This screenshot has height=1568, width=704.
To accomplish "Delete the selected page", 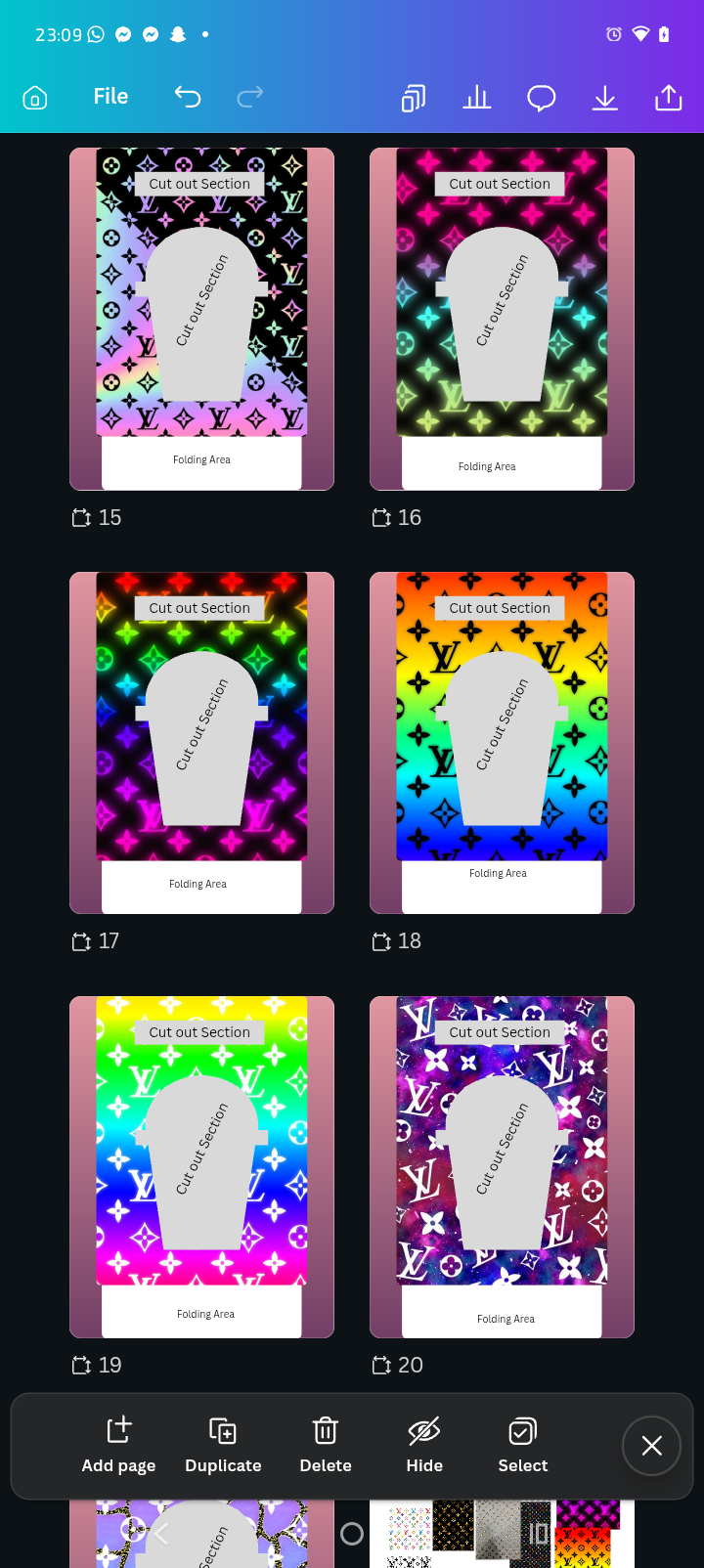I will click(x=326, y=1444).
